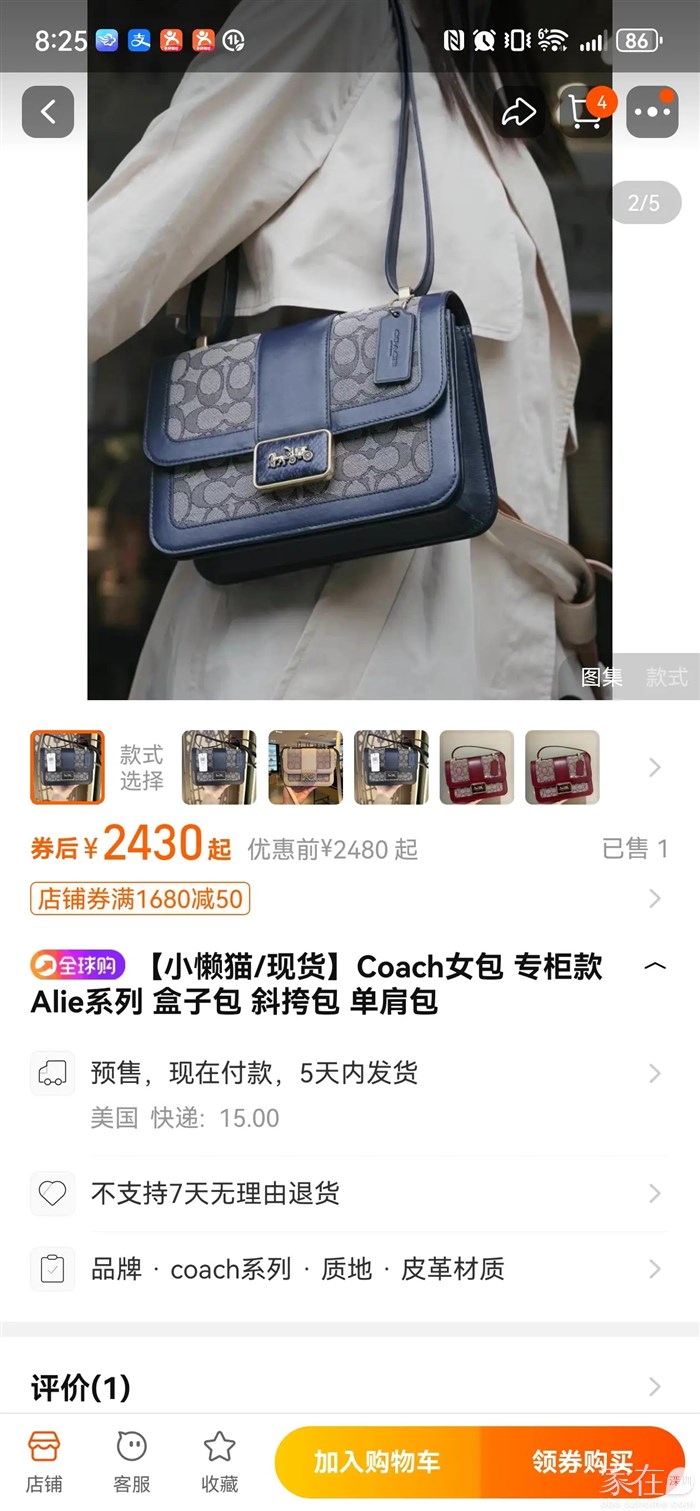
Task: Open the 预售 shipping details row
Action: click(350, 1073)
